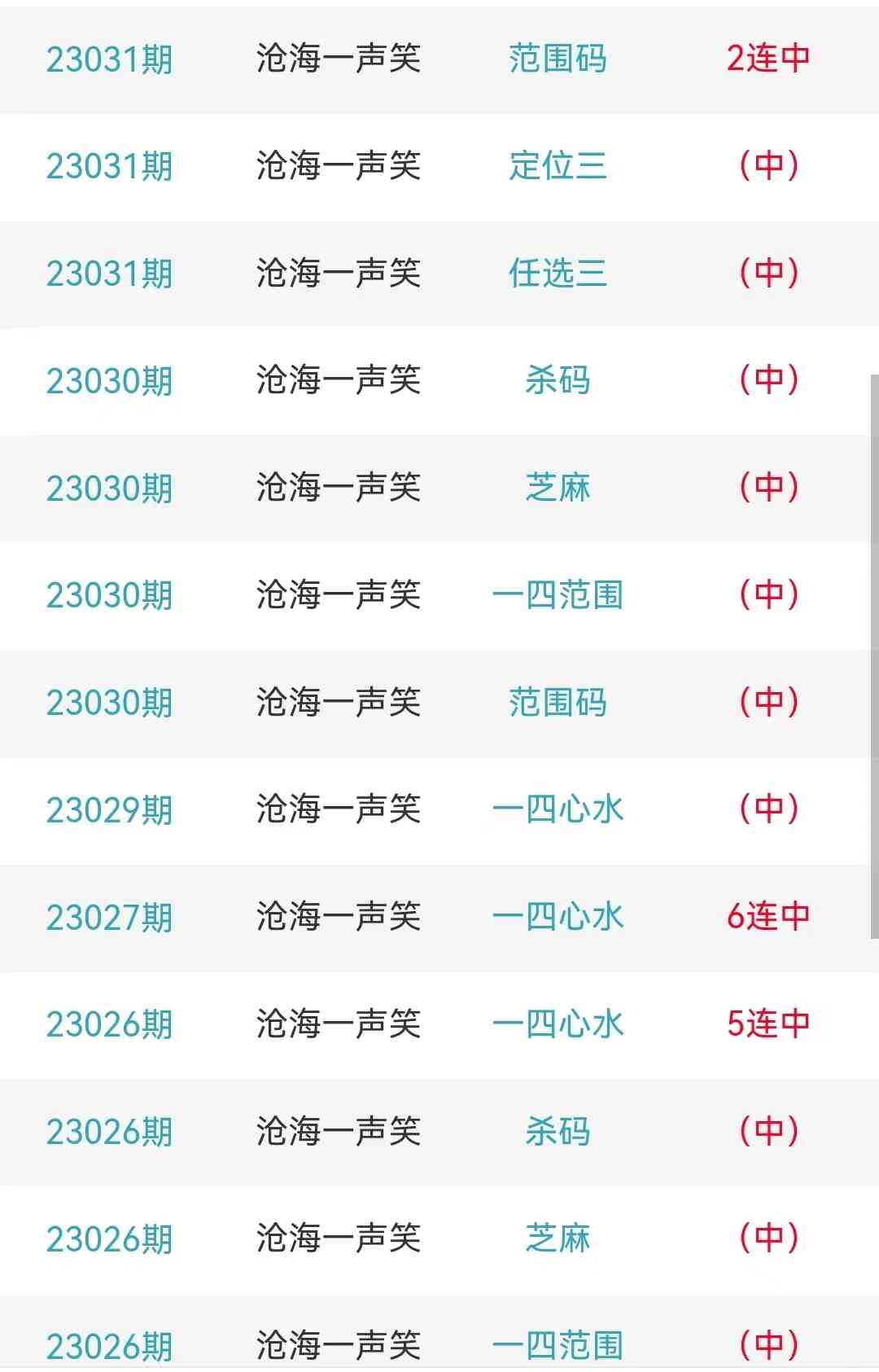Image resolution: width=879 pixels, height=1372 pixels.
Task: Open the 23031期 范围码 row
Action: [x=558, y=59]
